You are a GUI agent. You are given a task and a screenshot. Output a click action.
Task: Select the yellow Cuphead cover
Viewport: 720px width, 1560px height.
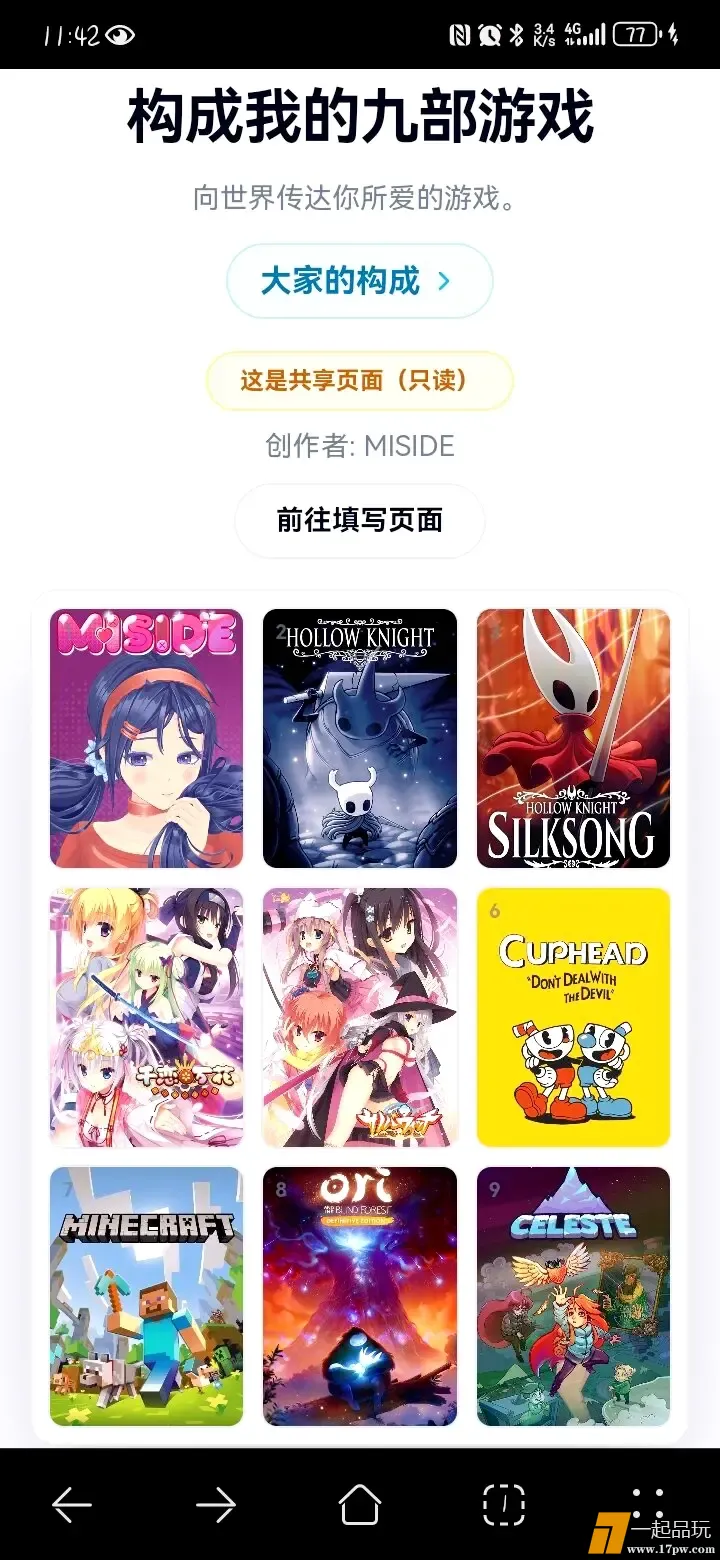click(573, 1017)
